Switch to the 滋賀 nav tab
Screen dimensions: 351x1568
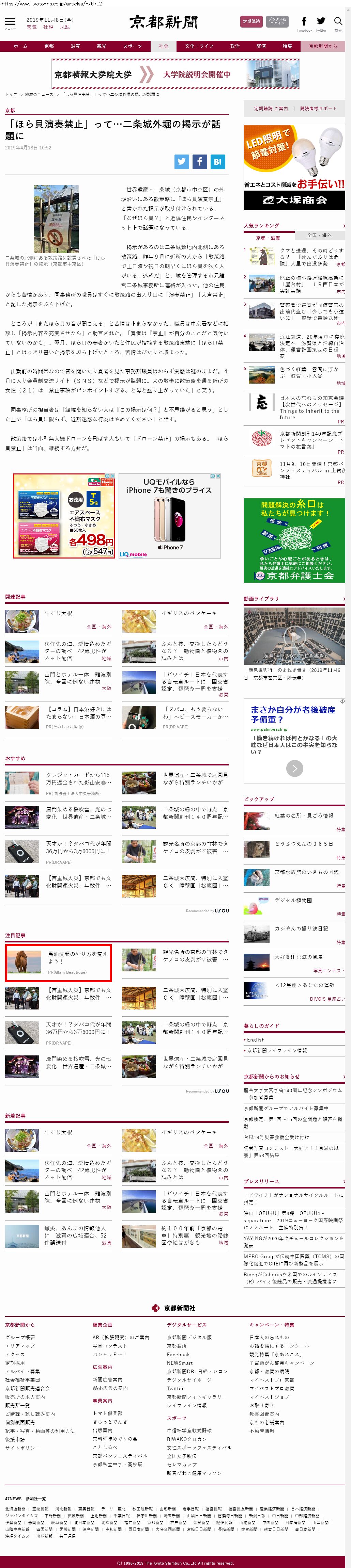pyautogui.click(x=75, y=46)
